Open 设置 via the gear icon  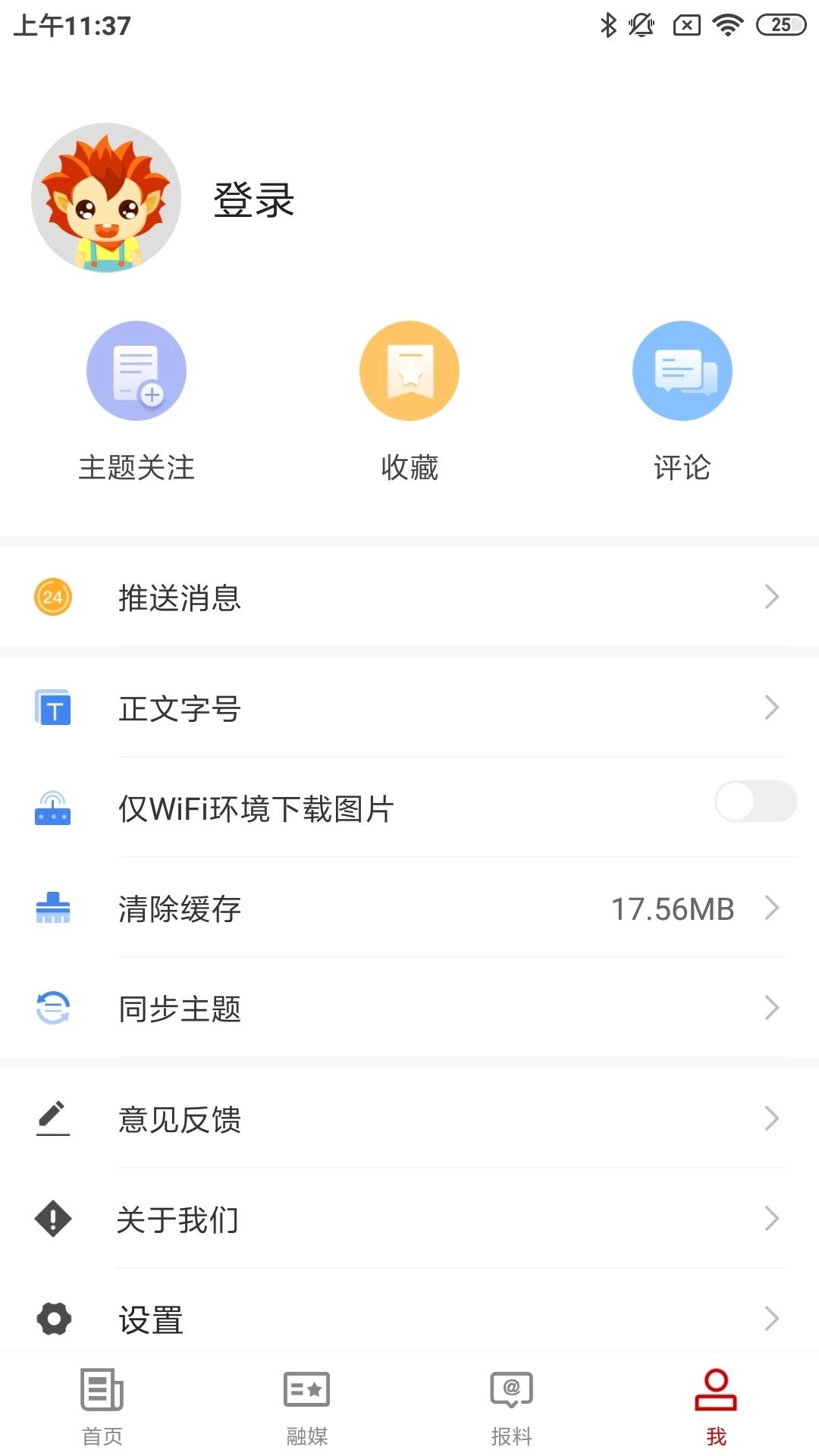click(x=52, y=1318)
